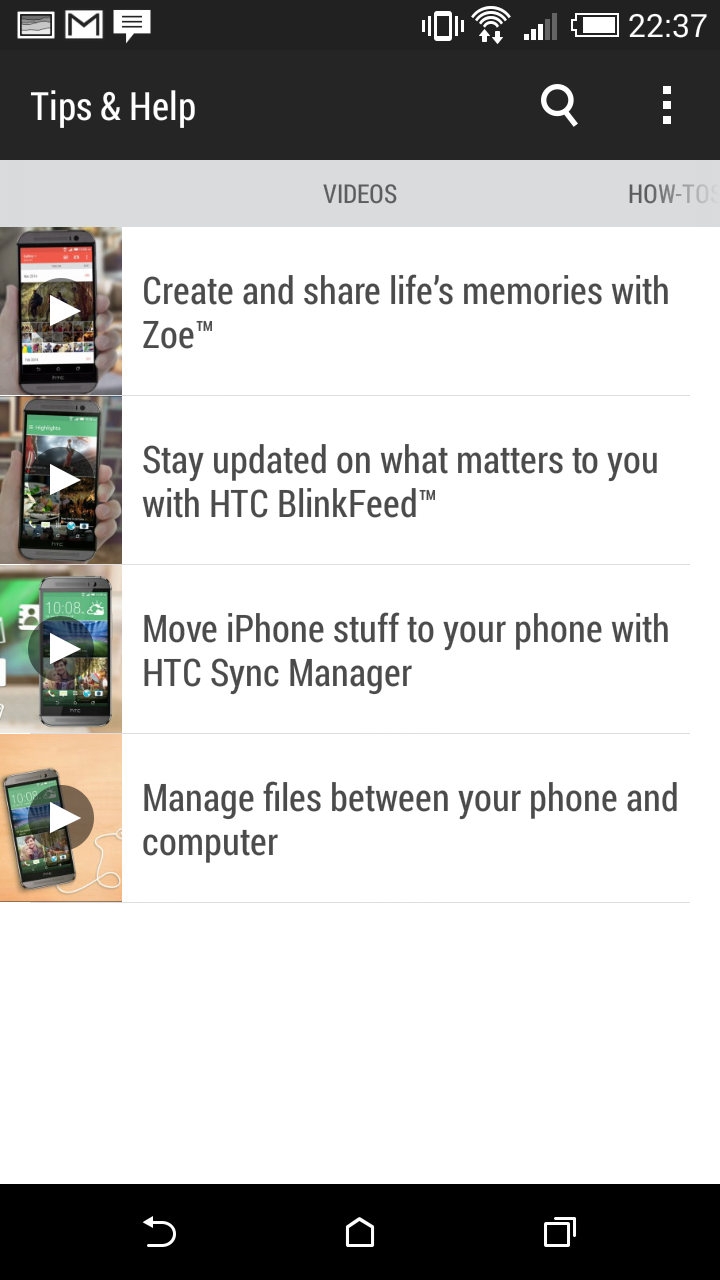Open the search icon in the app bar
The image size is (720, 1280).
[x=559, y=105]
